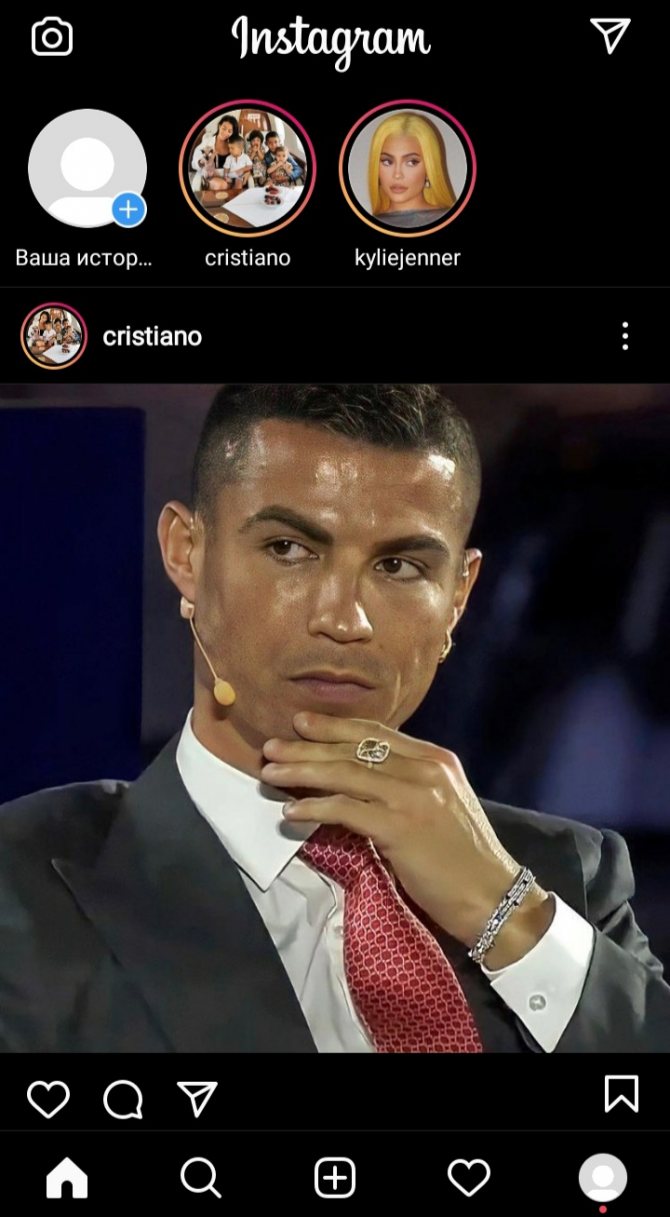This screenshot has height=1217, width=670.
Task: Switch to your Profile tab
Action: click(x=603, y=1177)
